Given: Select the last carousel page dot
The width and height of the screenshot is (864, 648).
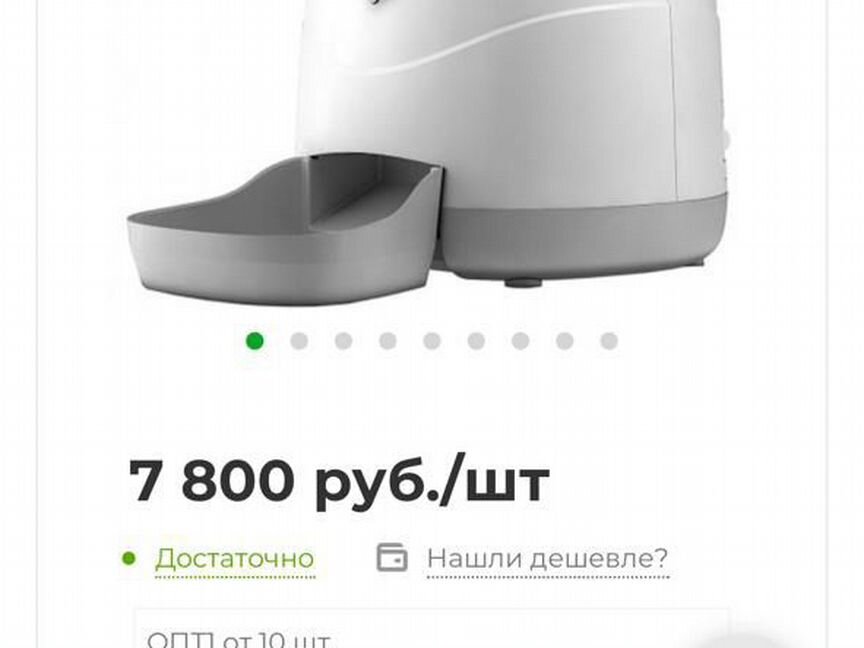Looking at the screenshot, I should point(609,341).
